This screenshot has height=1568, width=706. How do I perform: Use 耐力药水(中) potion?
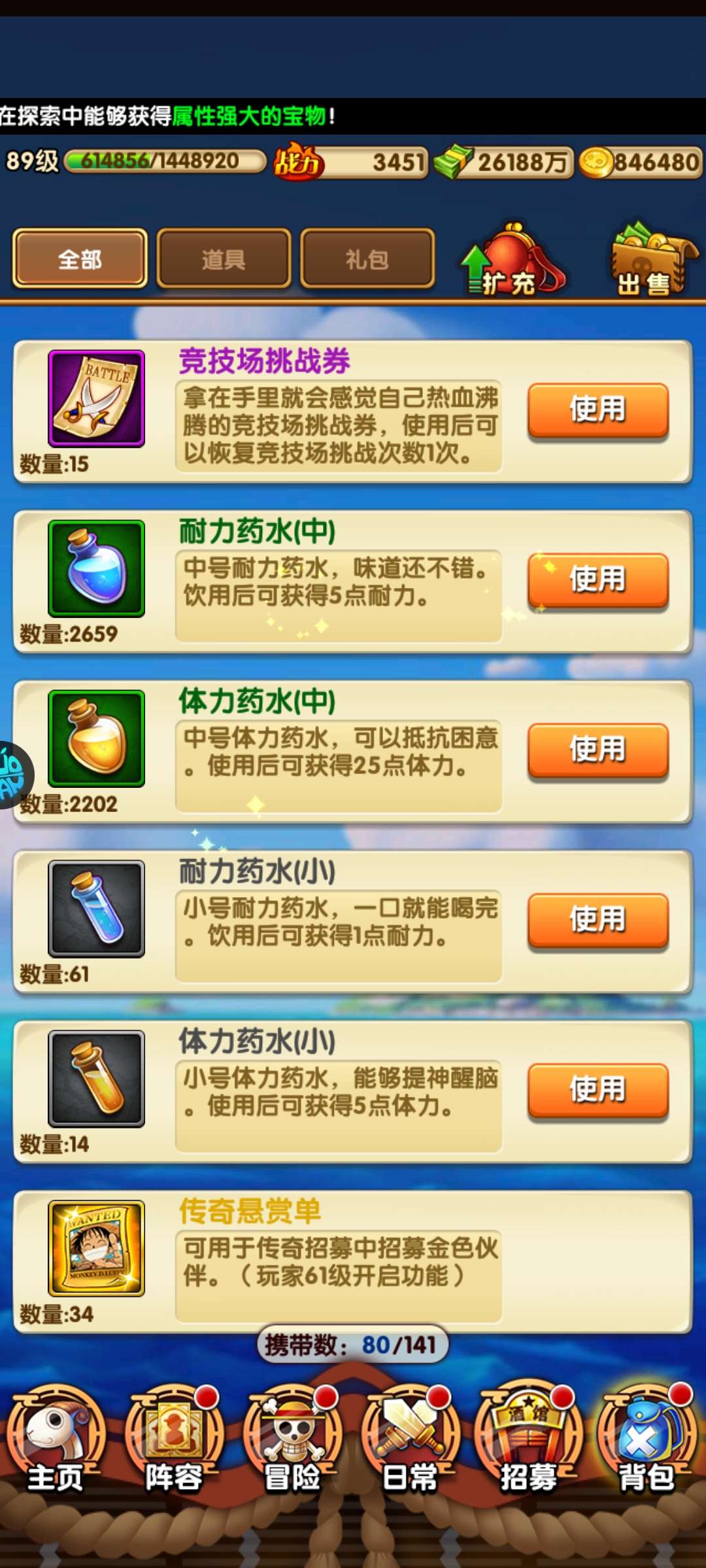pos(597,580)
